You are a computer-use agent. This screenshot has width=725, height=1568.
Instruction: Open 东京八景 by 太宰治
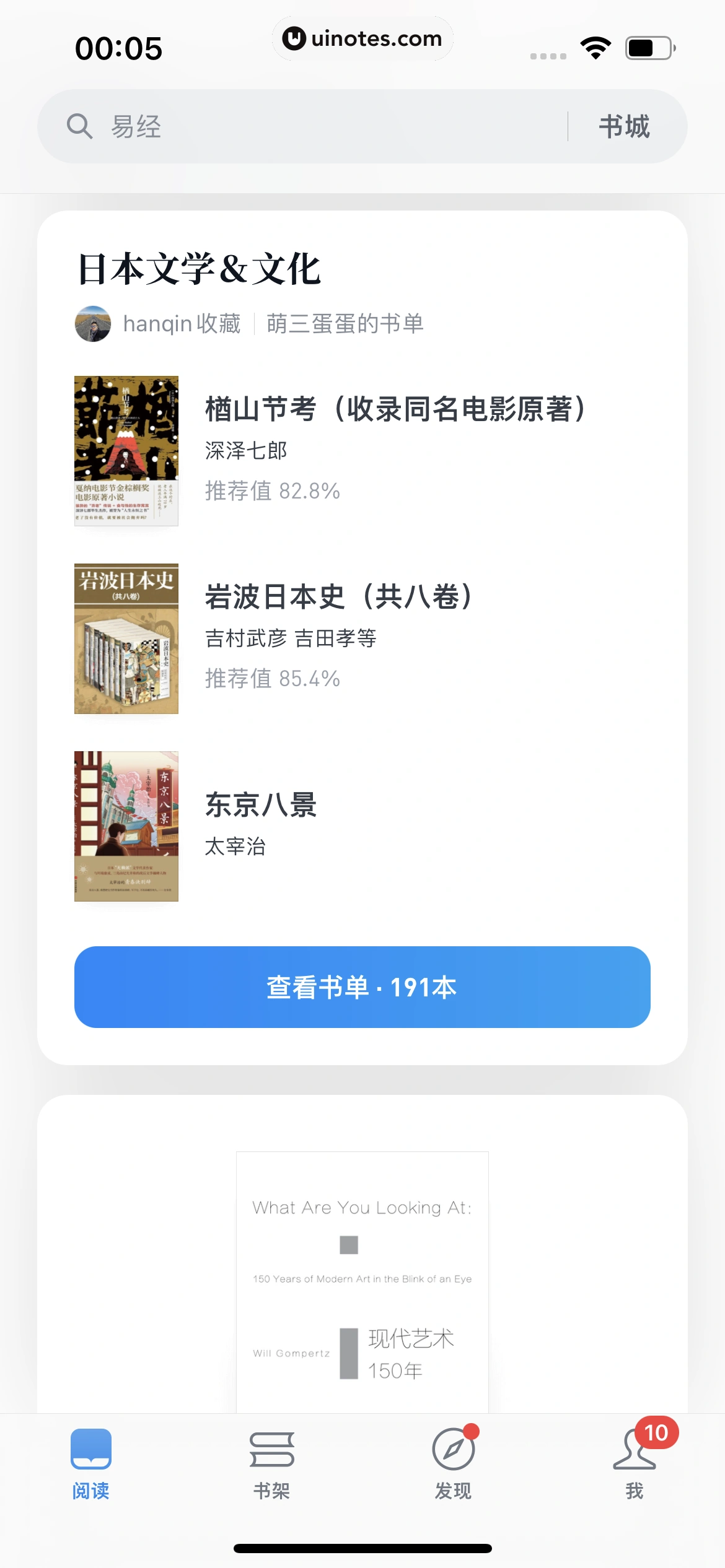tap(260, 806)
